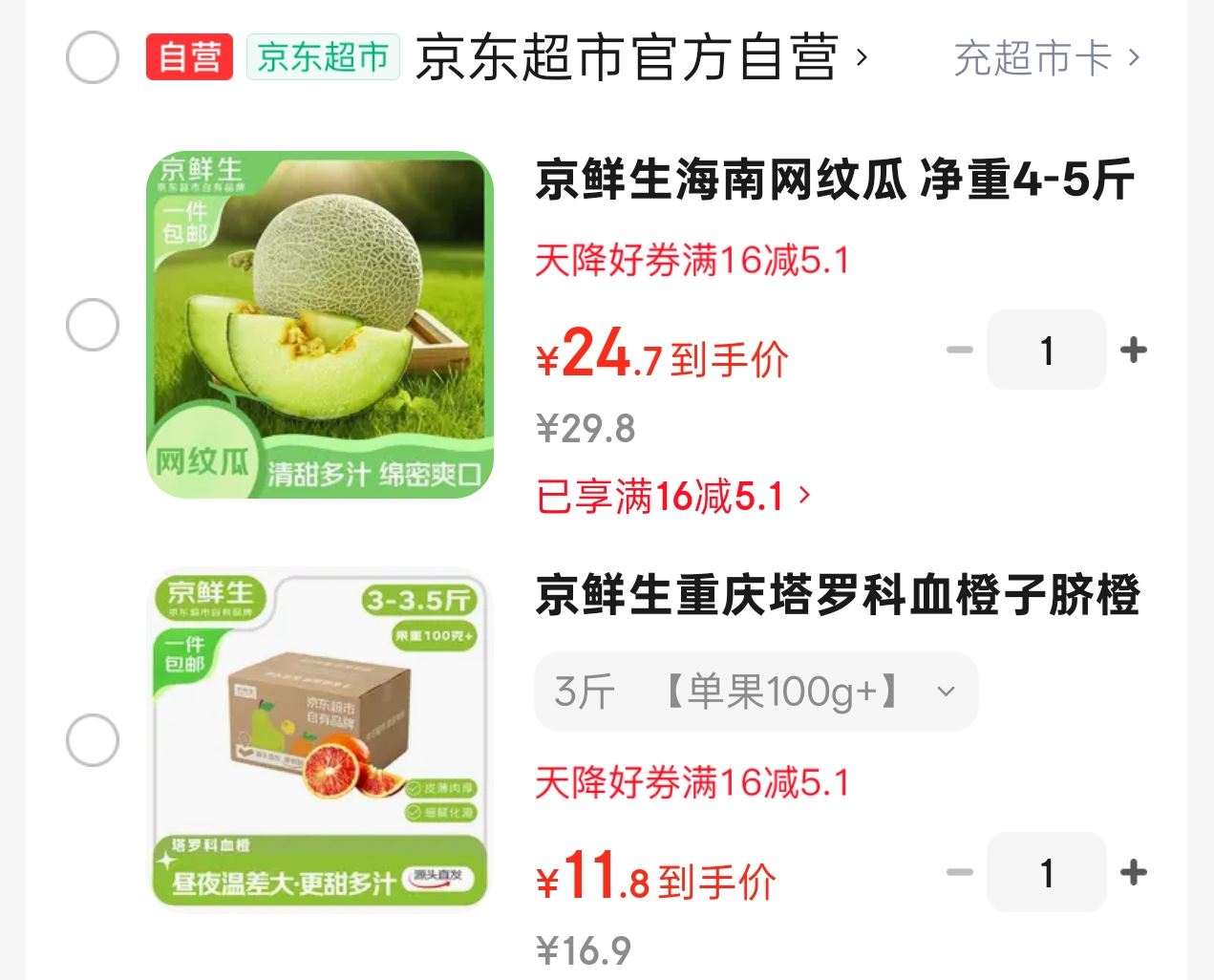This screenshot has width=1214, height=980.
Task: Select the 塔罗科血橙 item checkbox
Action: coord(93,740)
